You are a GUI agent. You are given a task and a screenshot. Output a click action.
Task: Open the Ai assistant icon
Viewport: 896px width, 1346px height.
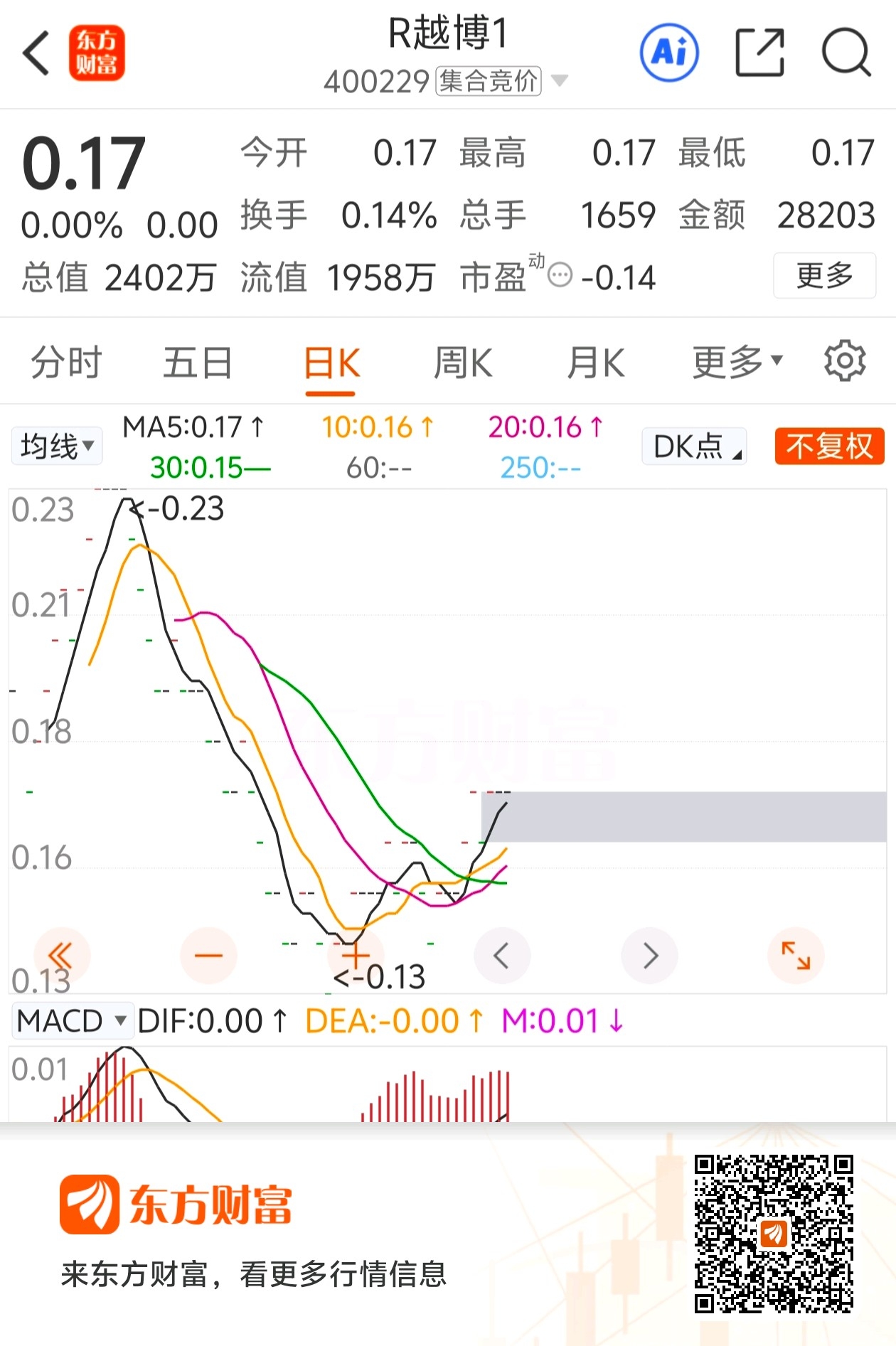point(668,53)
